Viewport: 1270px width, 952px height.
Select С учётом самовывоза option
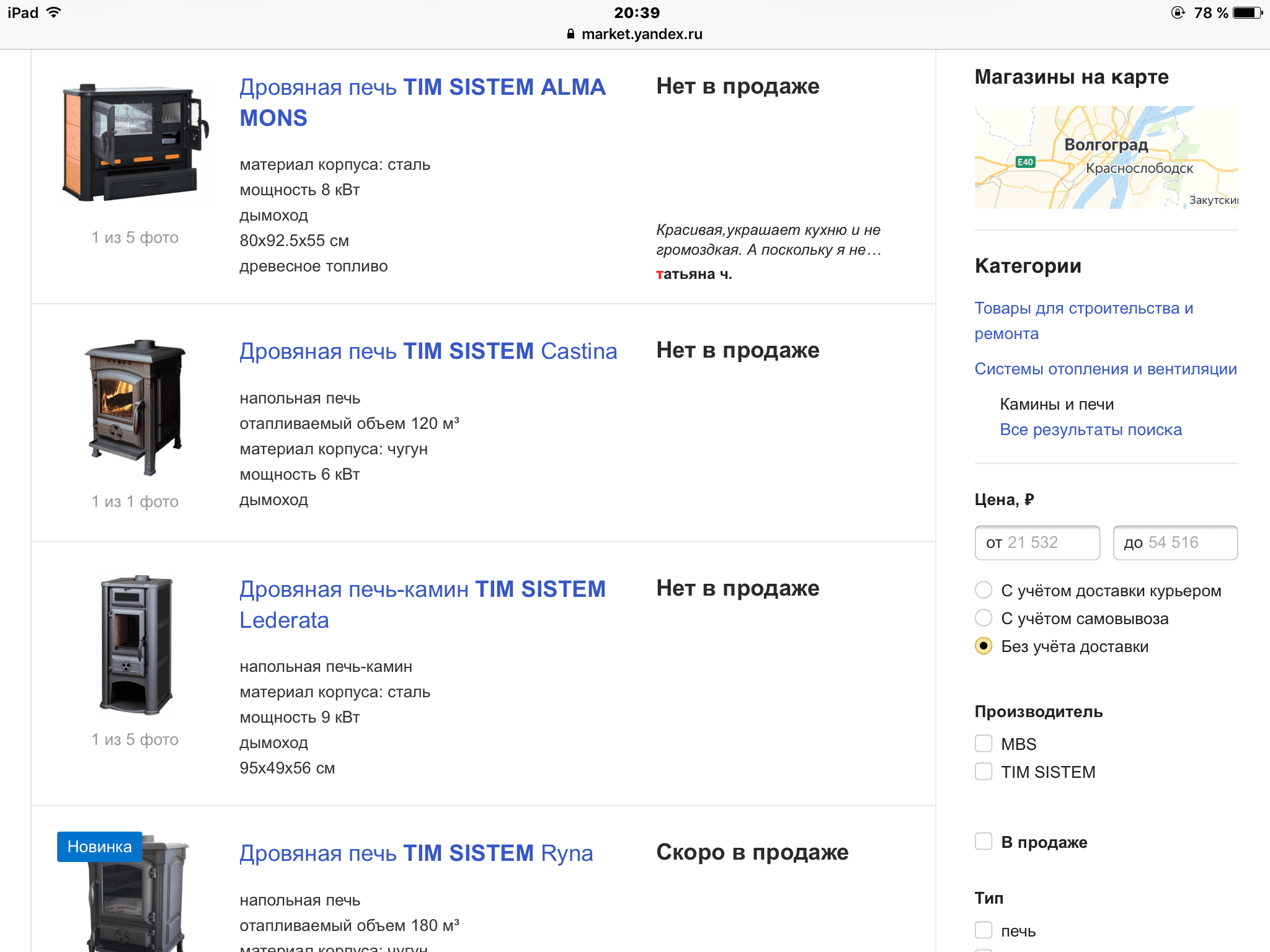pos(984,618)
